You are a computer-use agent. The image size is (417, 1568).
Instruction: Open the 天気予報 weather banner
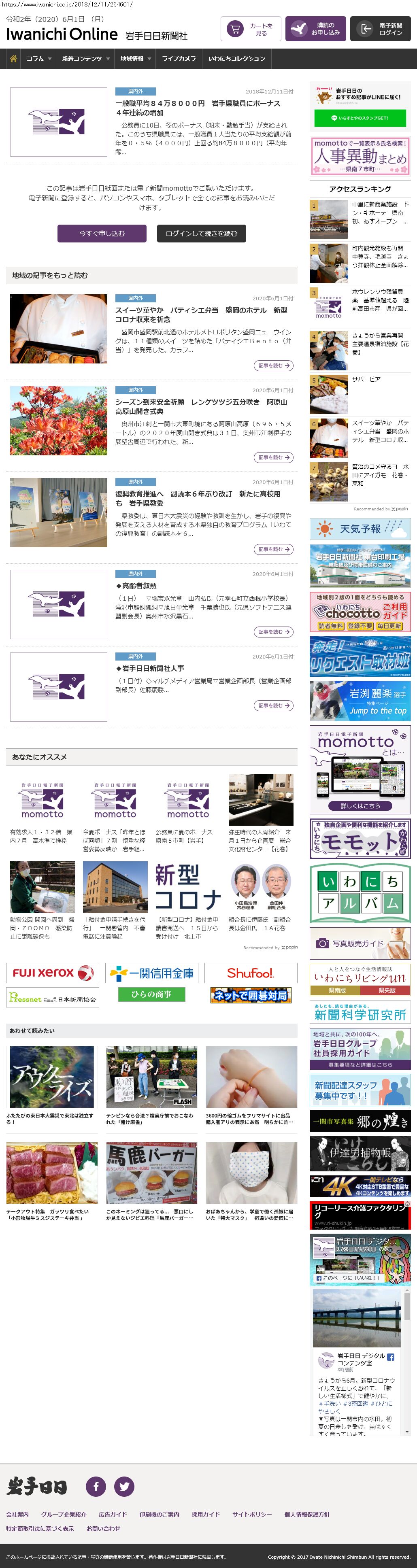[360, 528]
